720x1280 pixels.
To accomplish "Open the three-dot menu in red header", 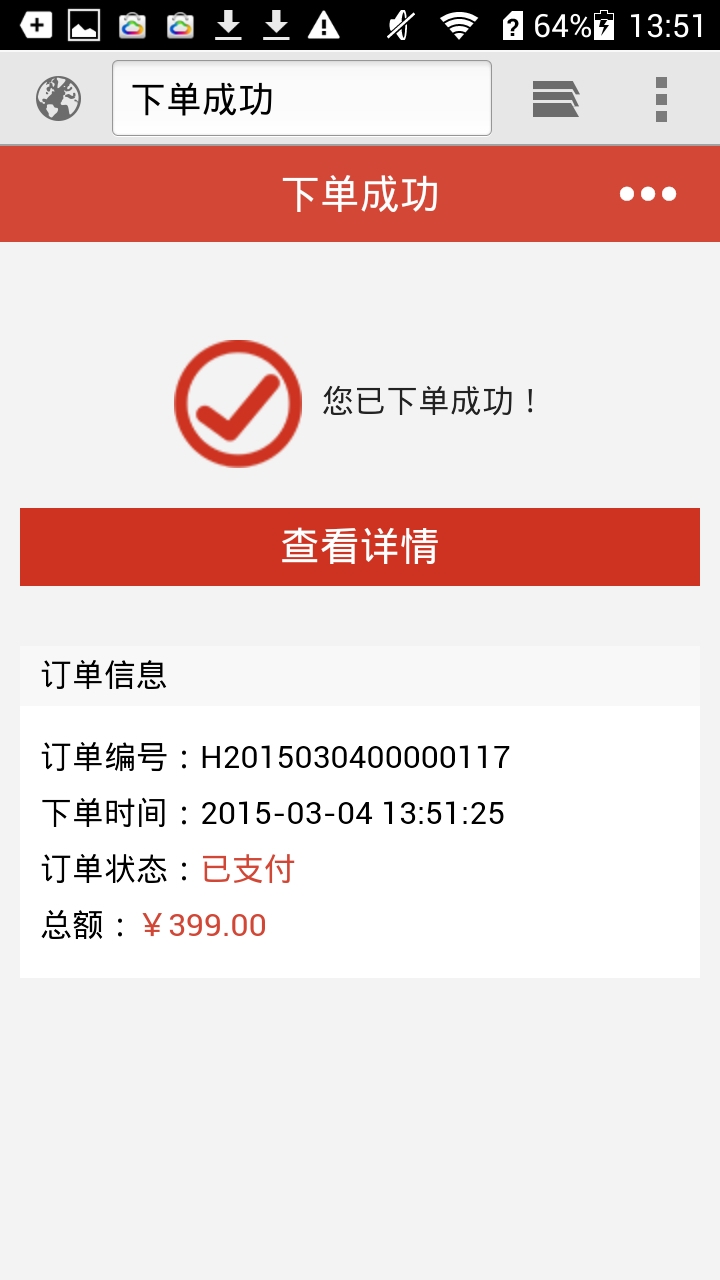I will pyautogui.click(x=648, y=194).
